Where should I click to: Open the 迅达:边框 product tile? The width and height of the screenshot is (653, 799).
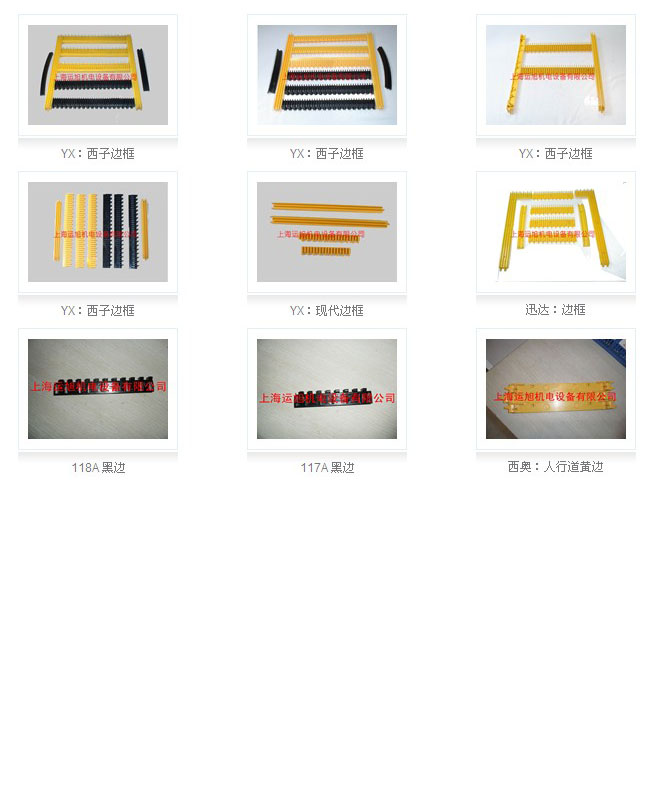(x=555, y=232)
